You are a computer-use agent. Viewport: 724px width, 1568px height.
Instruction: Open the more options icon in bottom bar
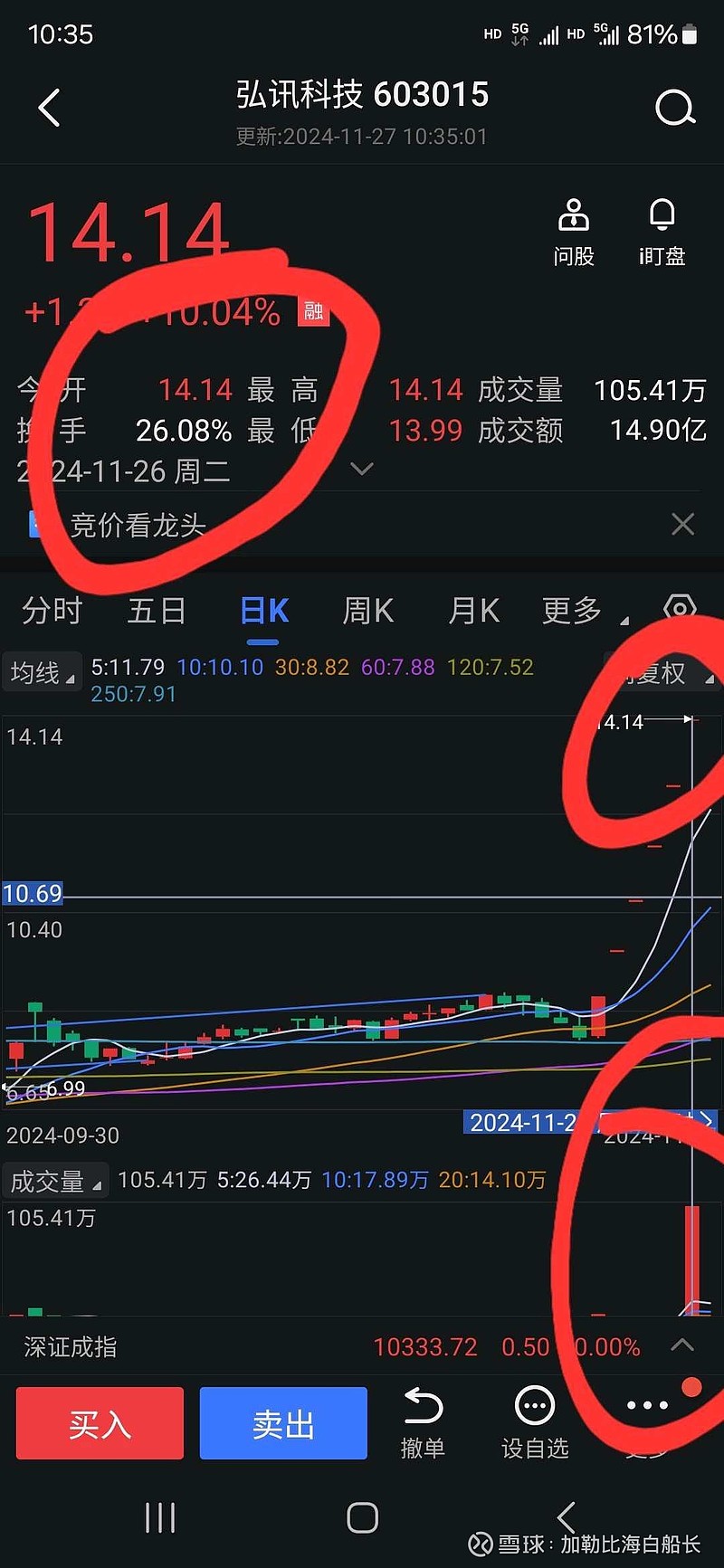click(x=646, y=1405)
